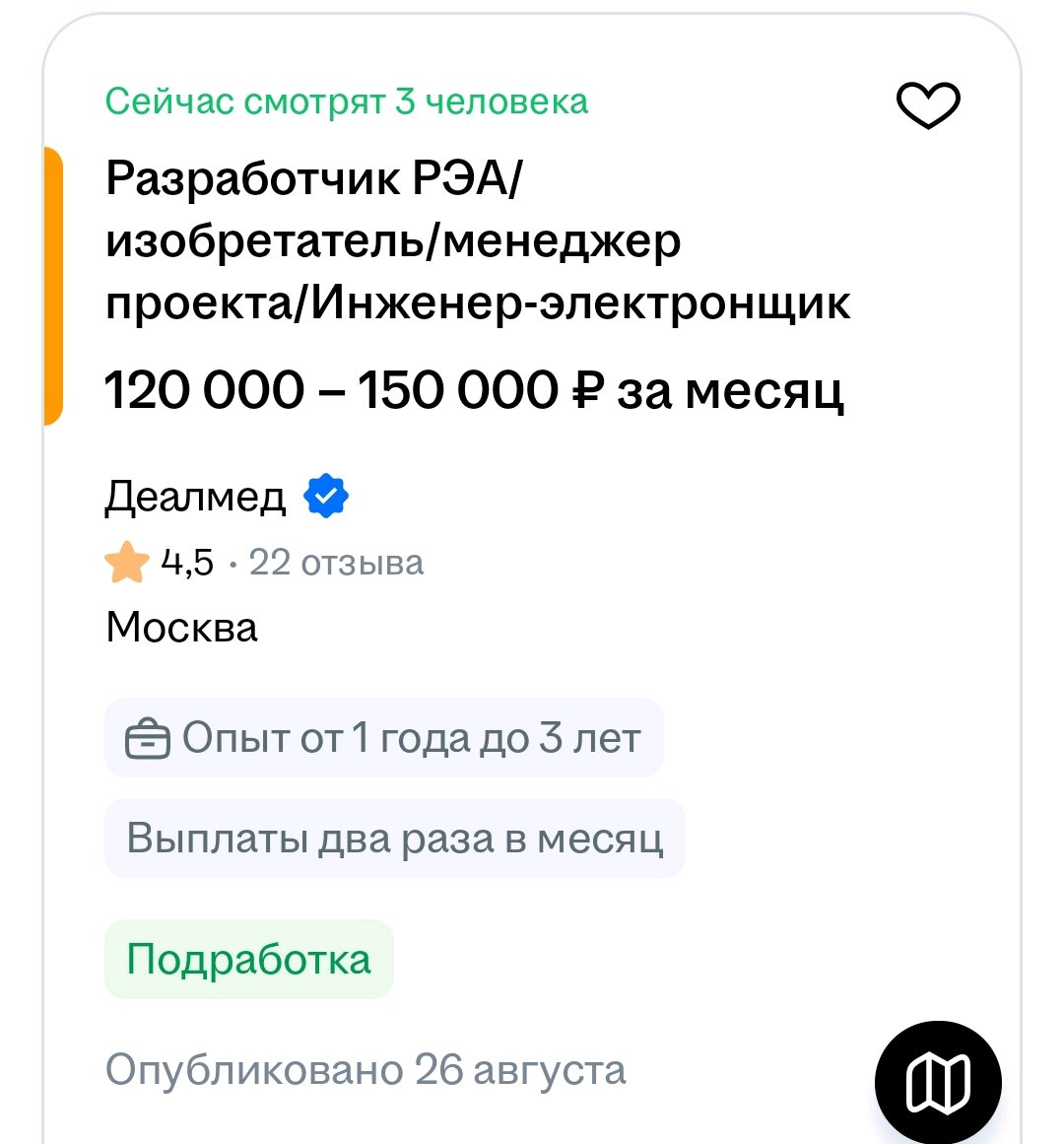Open the Разработчик РЭА vacancy card
This screenshot has height=1144, width=1064.
477,240
